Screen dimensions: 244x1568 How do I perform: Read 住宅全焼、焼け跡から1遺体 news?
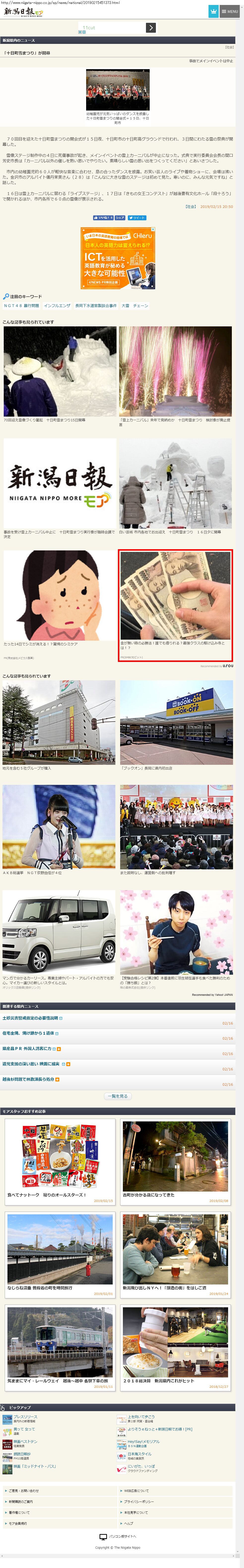(28, 1033)
